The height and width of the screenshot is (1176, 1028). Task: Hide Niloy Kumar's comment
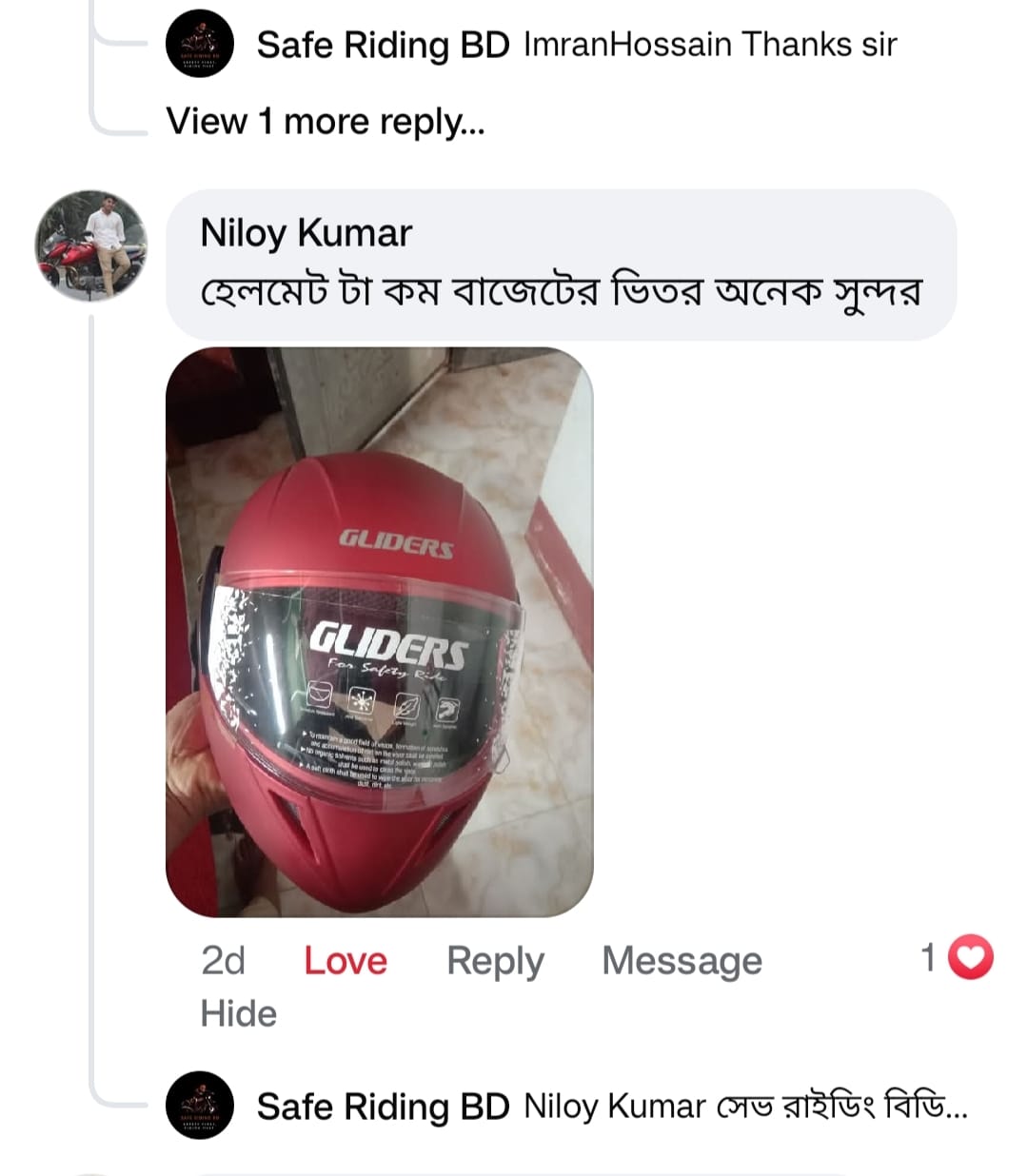pyautogui.click(x=238, y=1014)
